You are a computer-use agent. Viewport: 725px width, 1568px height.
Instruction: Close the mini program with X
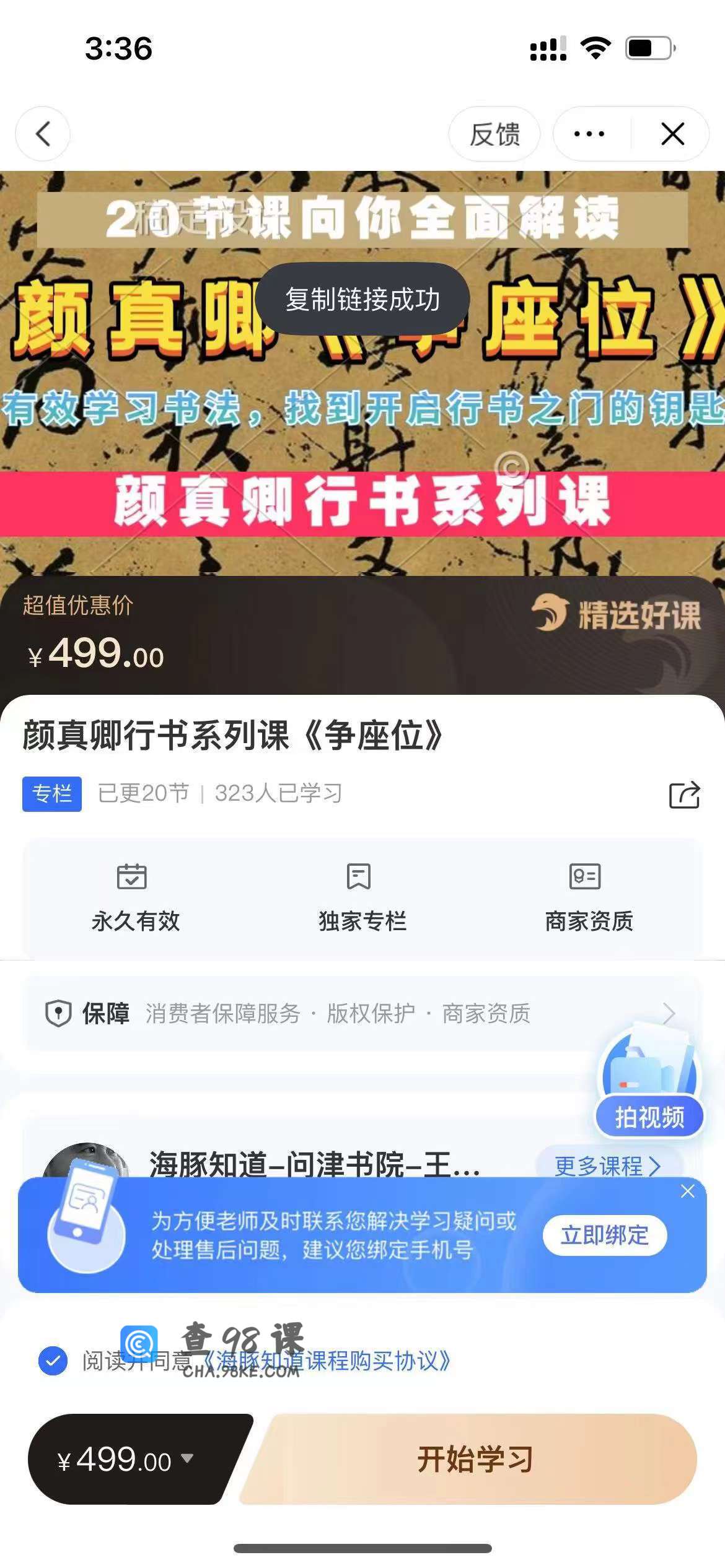click(672, 134)
